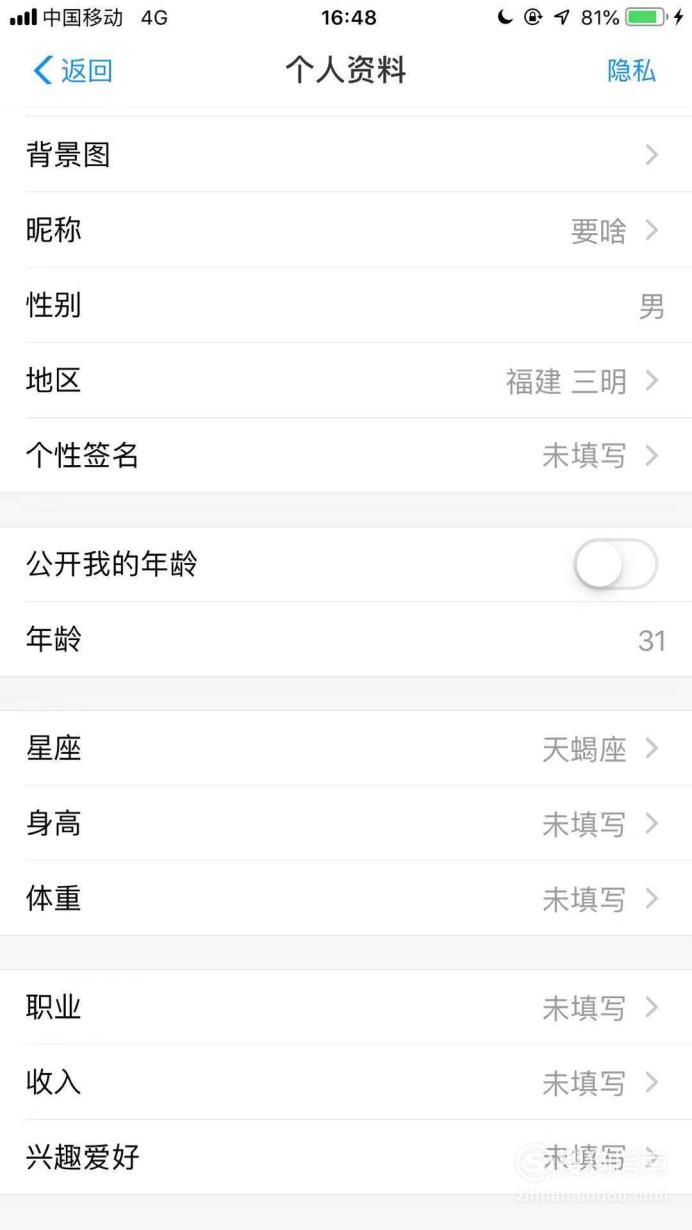Image resolution: width=692 pixels, height=1230 pixels.
Task: Edit the 昵称 nickname row
Action: click(x=346, y=230)
